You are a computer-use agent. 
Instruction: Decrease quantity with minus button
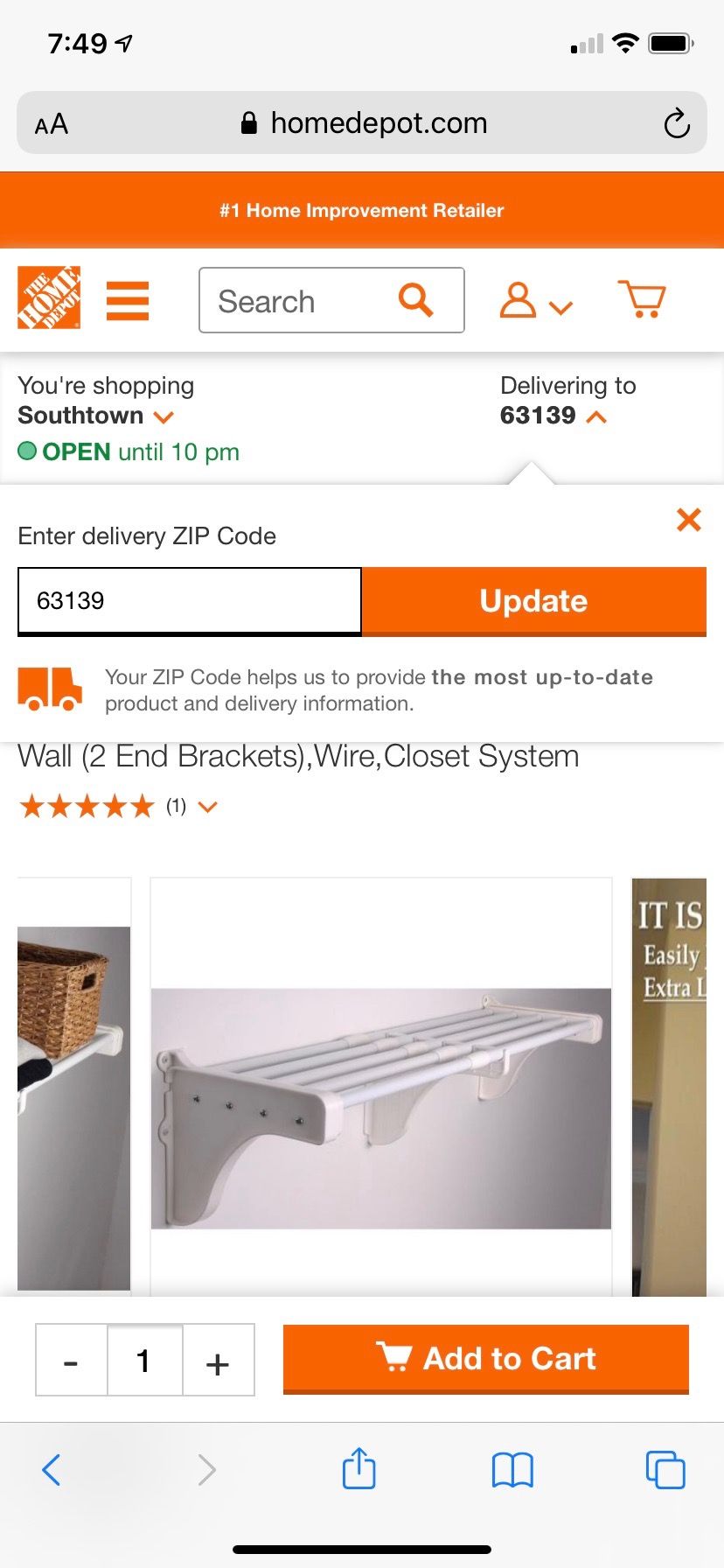[72, 1361]
